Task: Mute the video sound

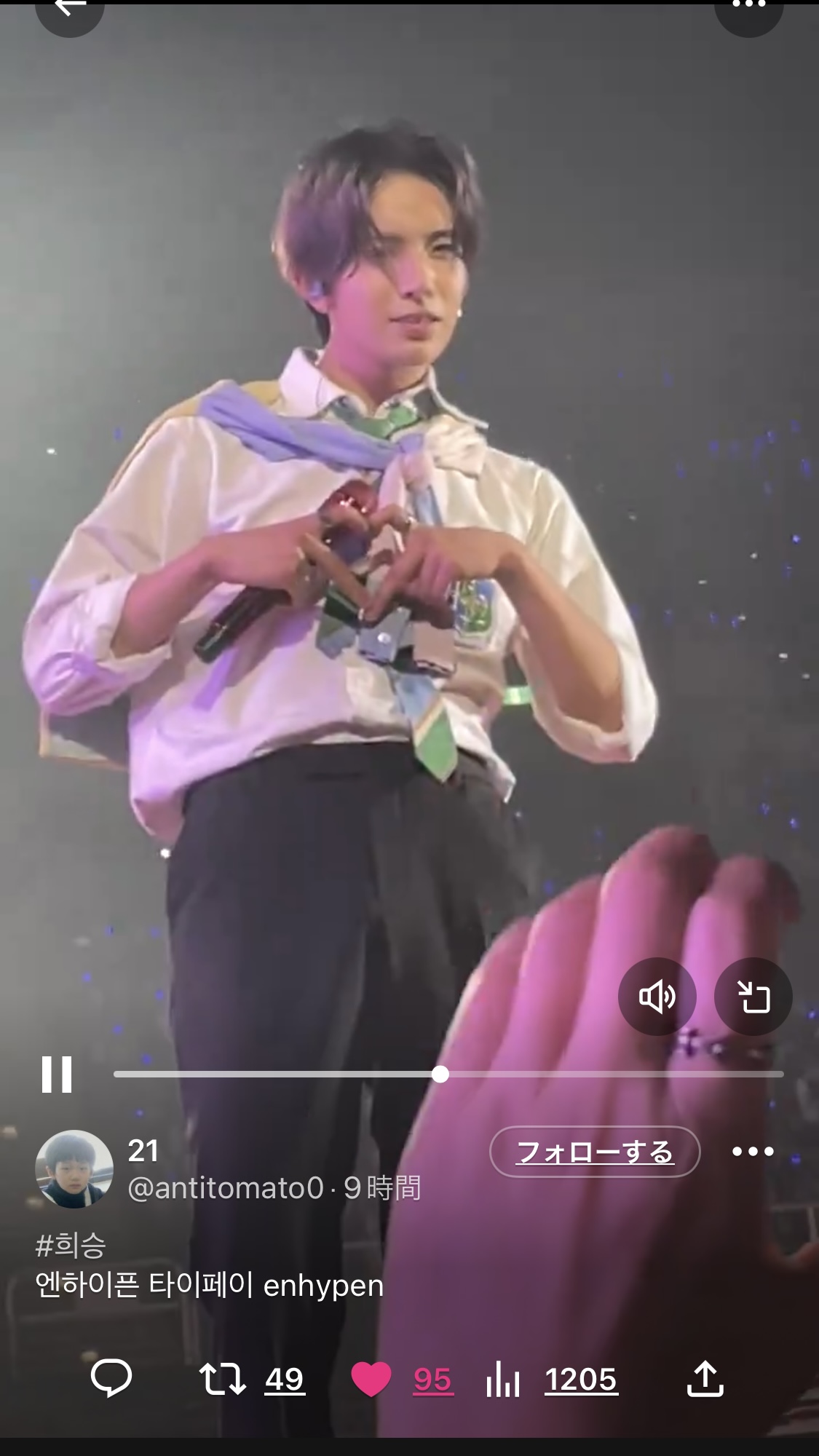Action: [x=657, y=997]
